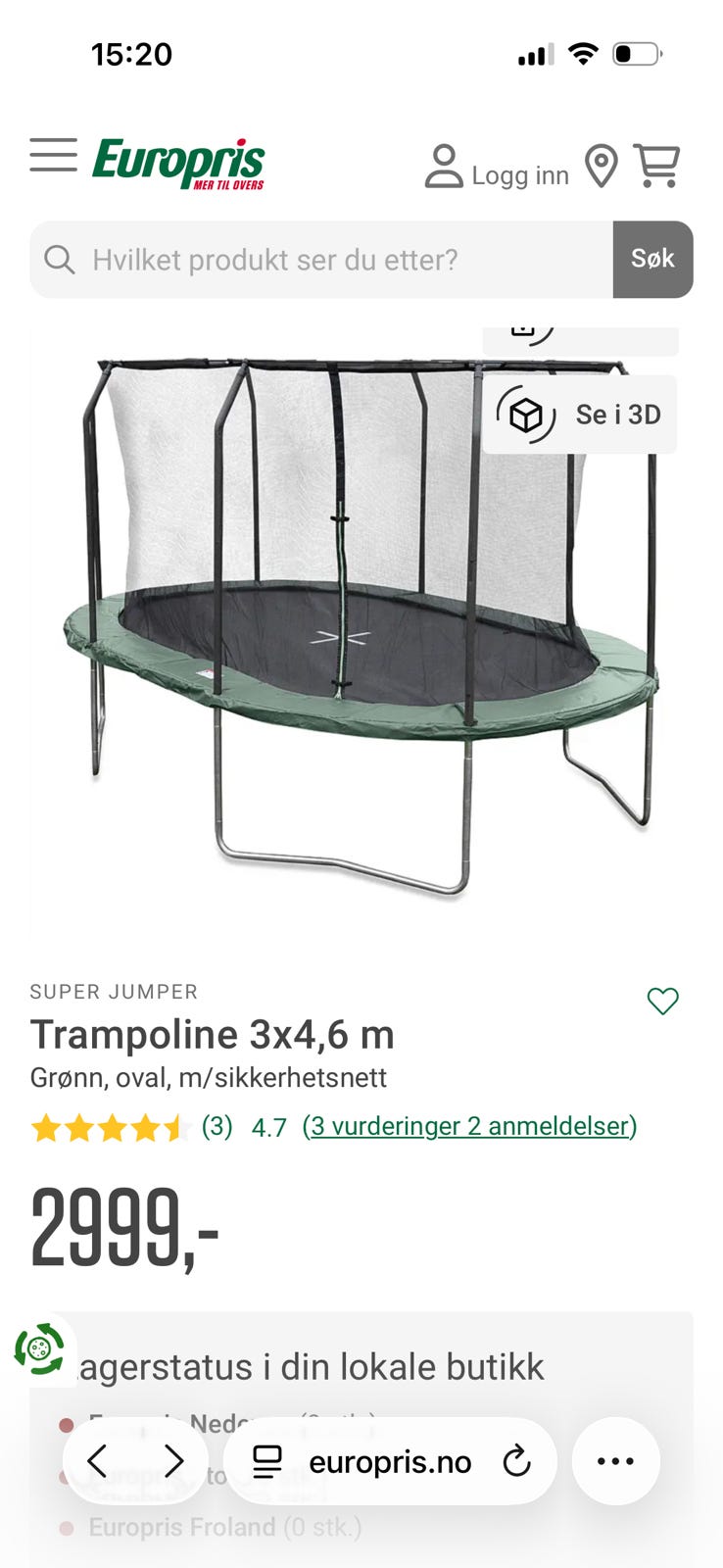
Task: Tap Logg inn to sign in
Action: click(x=497, y=168)
